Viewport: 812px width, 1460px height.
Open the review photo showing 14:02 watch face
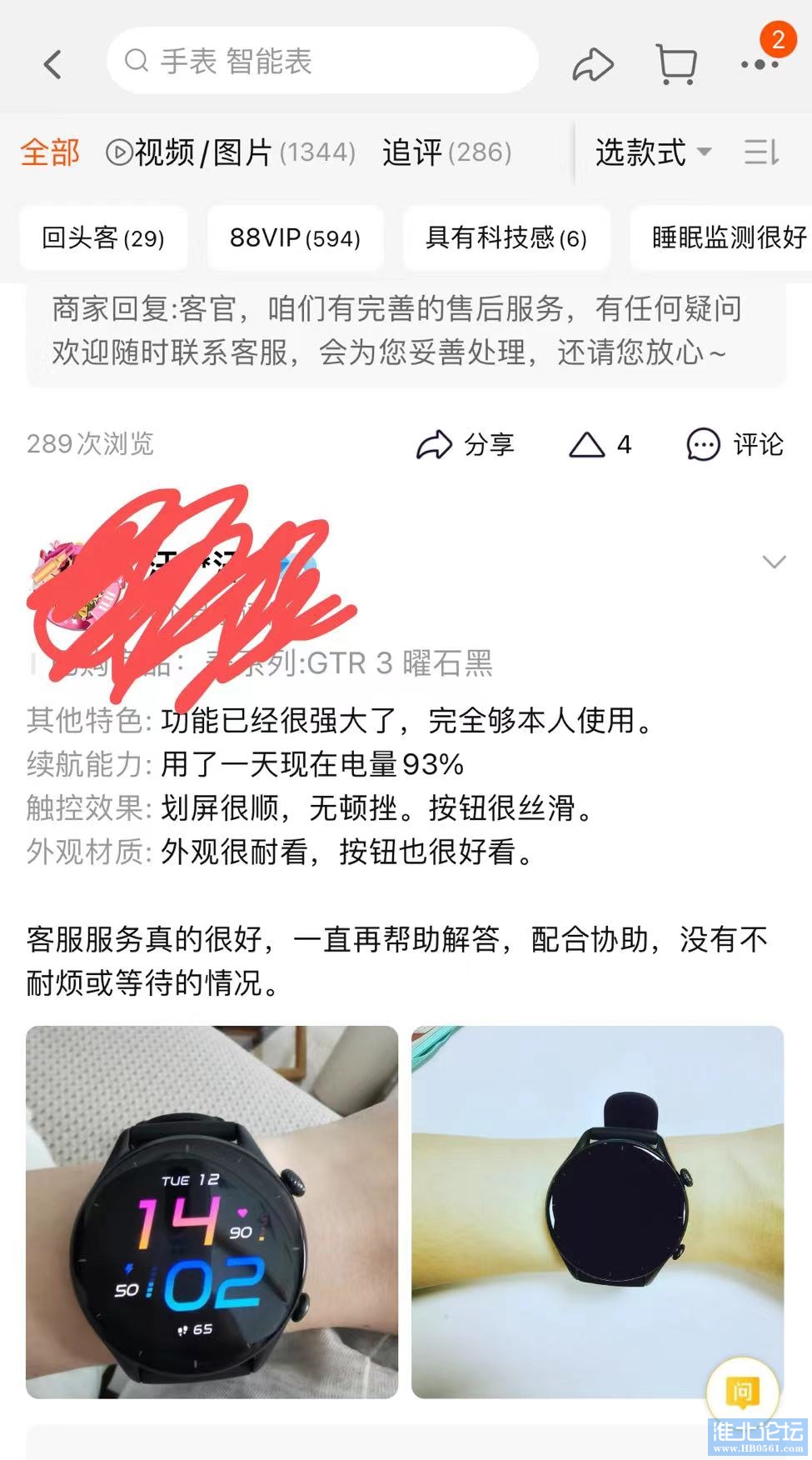coord(212,1212)
